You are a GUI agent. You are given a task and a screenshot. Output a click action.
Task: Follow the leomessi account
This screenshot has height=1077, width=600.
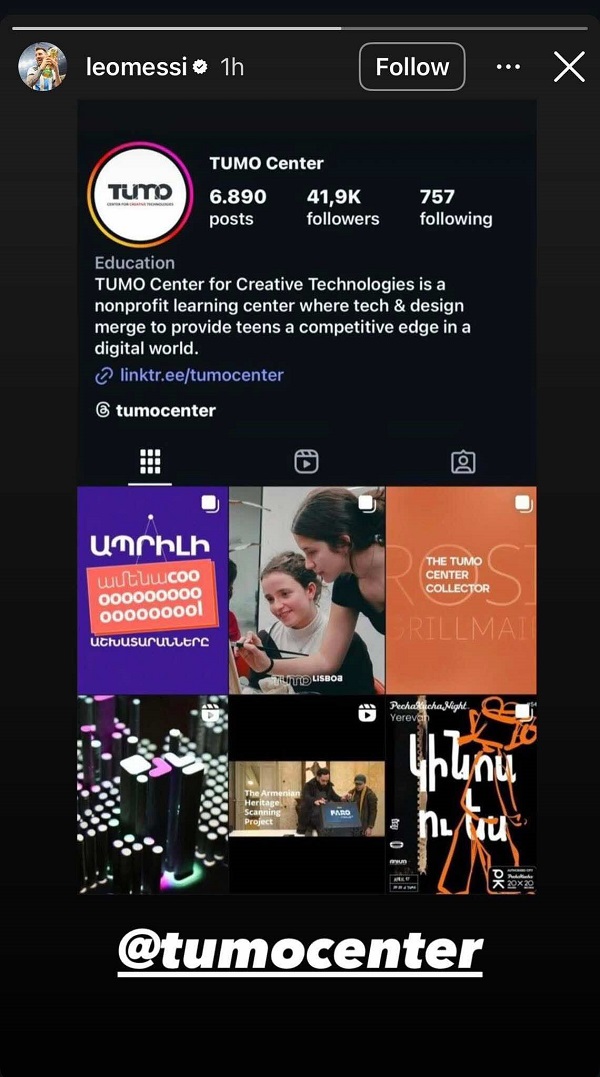[x=412, y=67]
